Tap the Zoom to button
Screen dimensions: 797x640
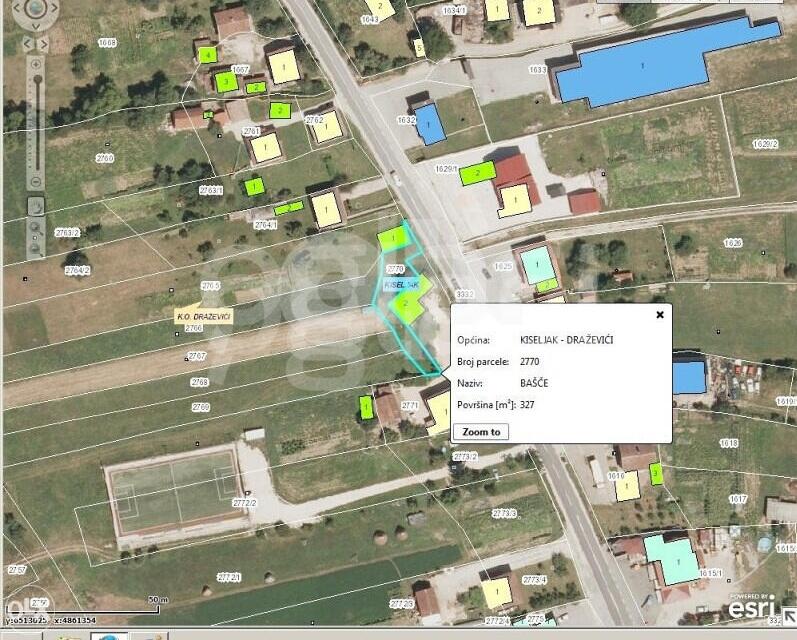(481, 432)
